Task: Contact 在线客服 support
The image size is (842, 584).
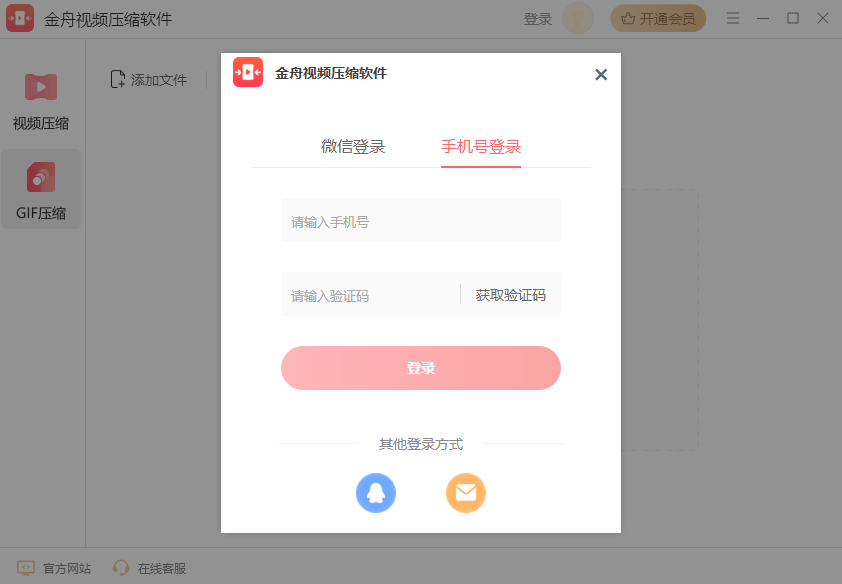Action: coord(150,568)
